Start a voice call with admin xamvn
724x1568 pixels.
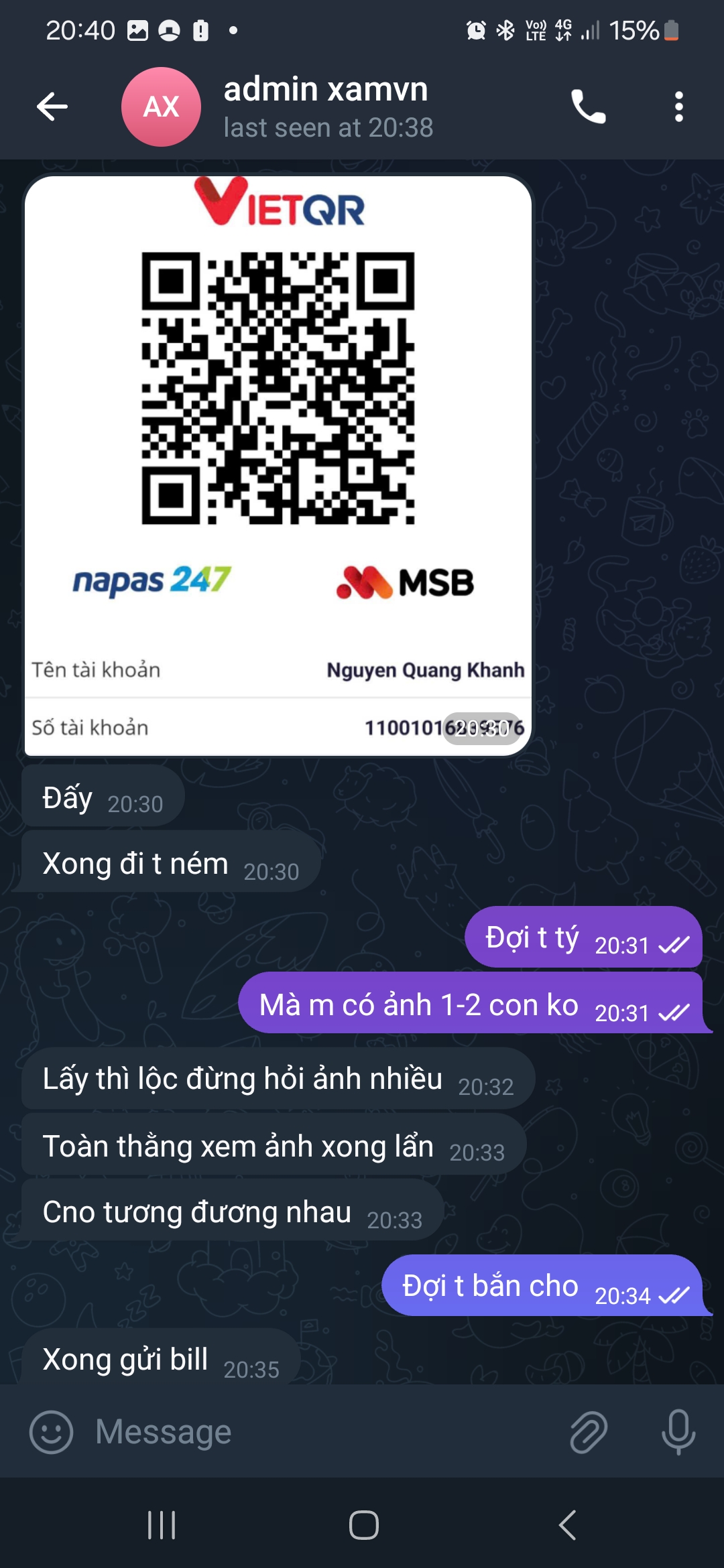588,107
